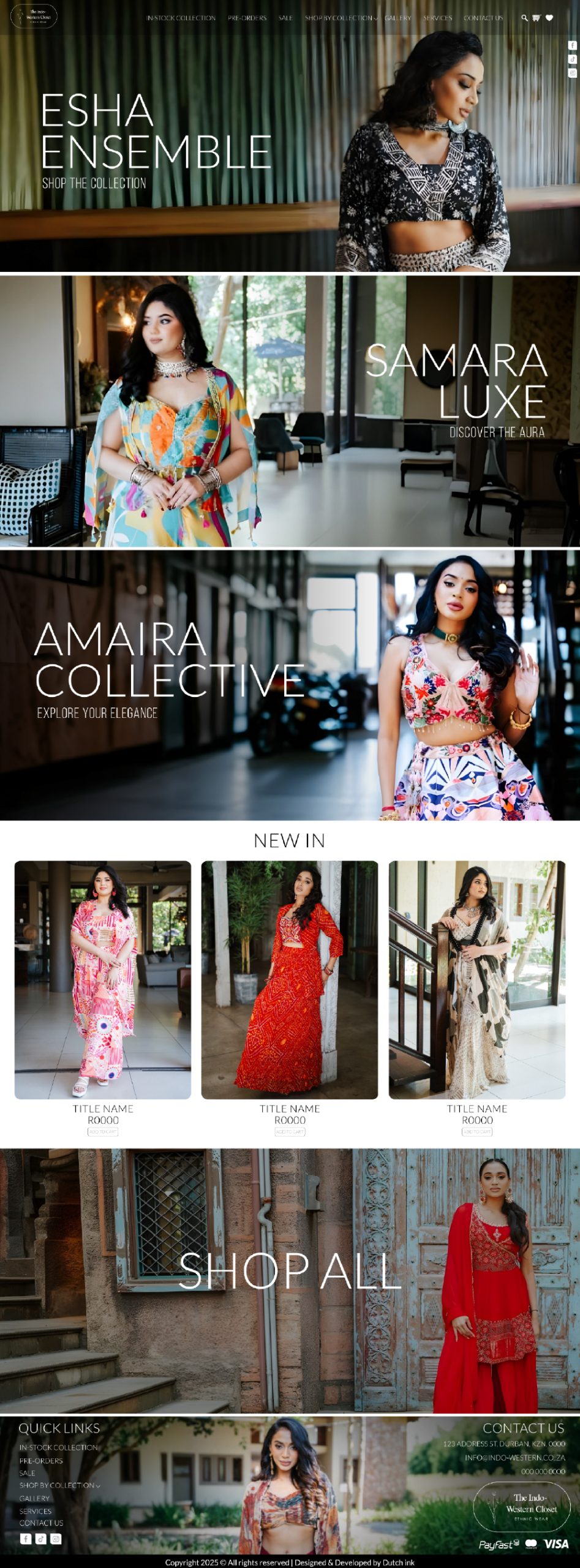Open Gallery from footer Quick Links
This screenshot has width=580, height=1568.
[34, 1498]
